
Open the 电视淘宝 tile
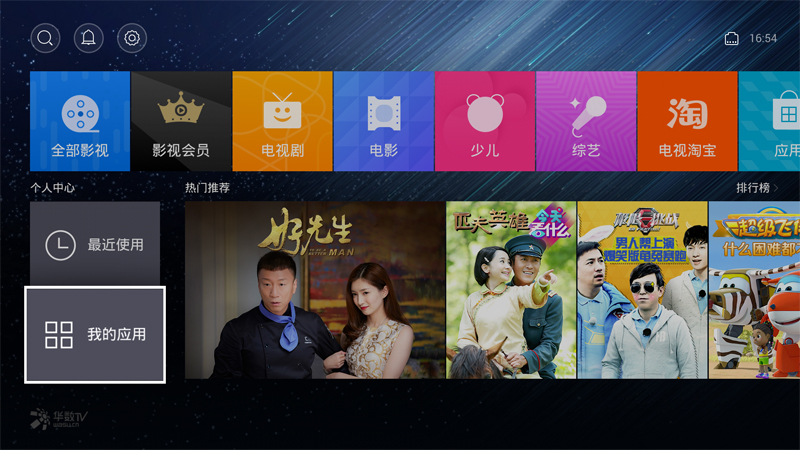[686, 121]
